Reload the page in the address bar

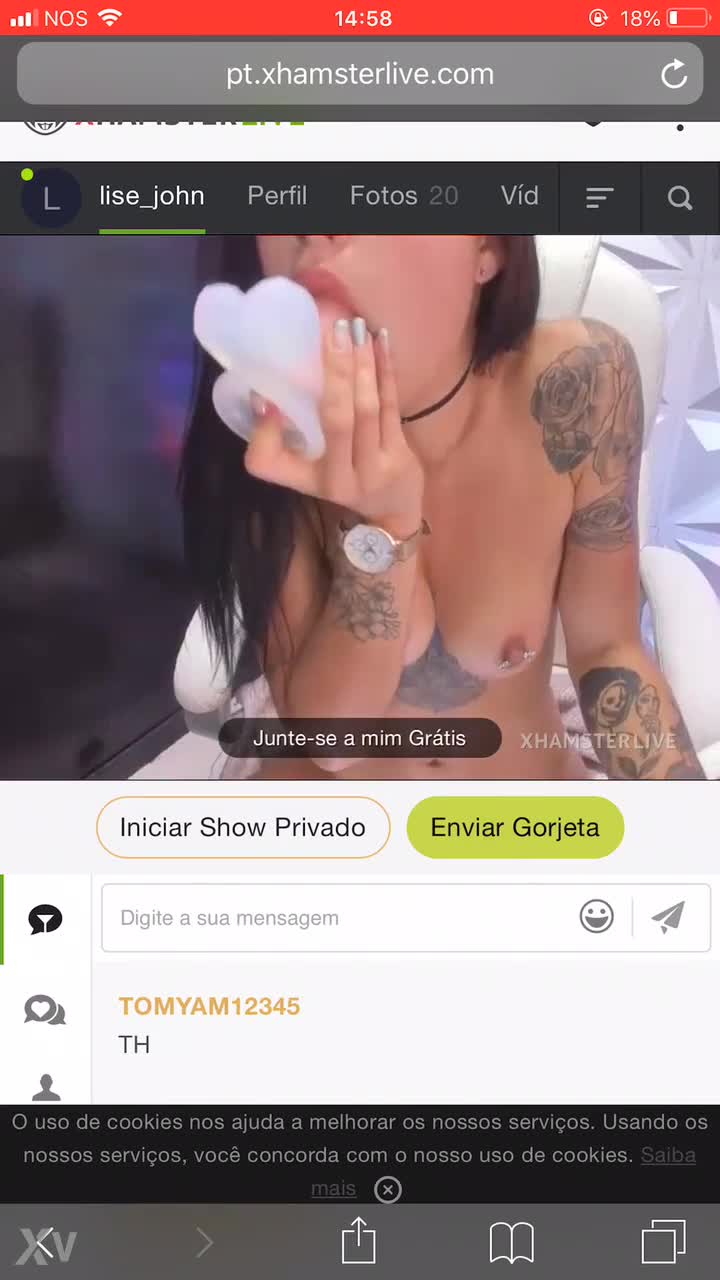coord(674,74)
